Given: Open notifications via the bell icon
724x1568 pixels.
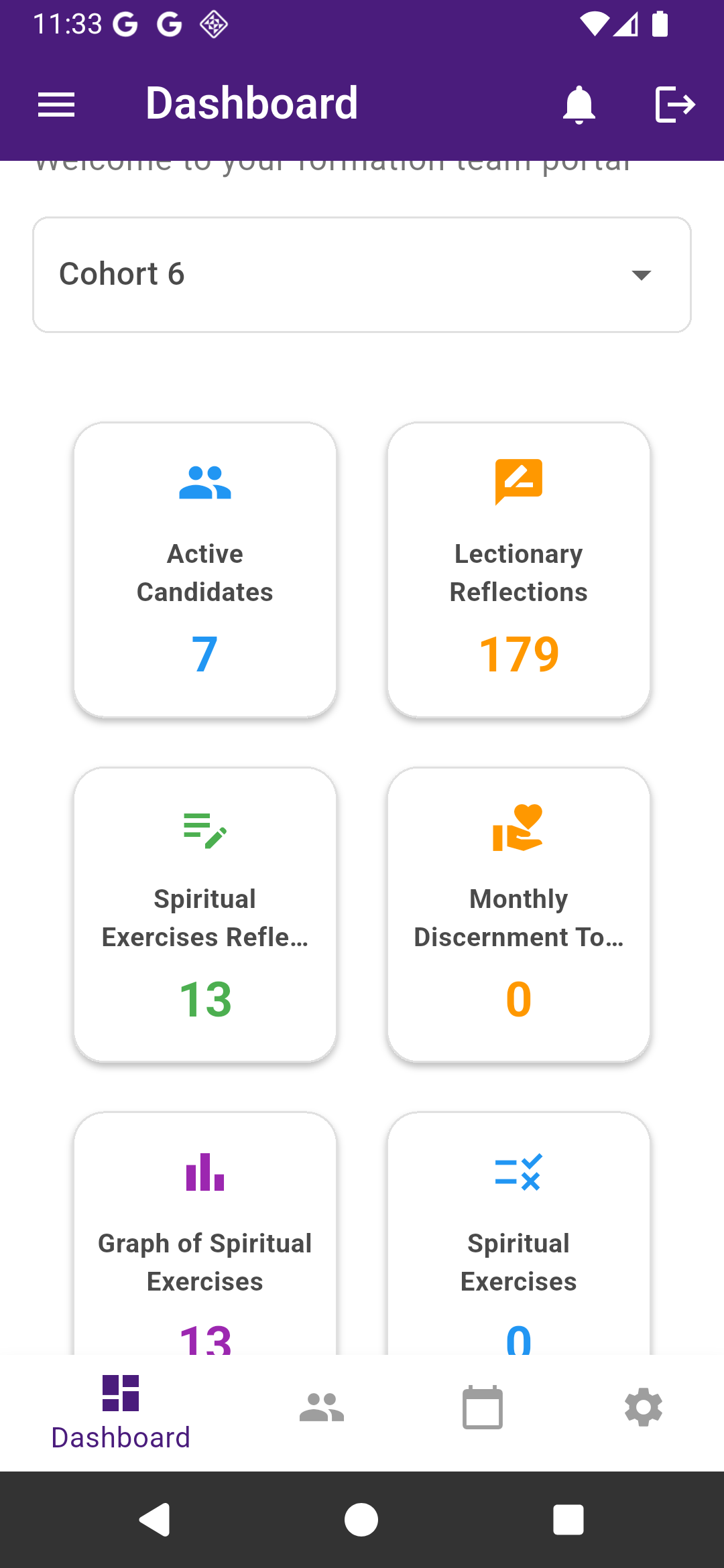Looking at the screenshot, I should (x=578, y=104).
